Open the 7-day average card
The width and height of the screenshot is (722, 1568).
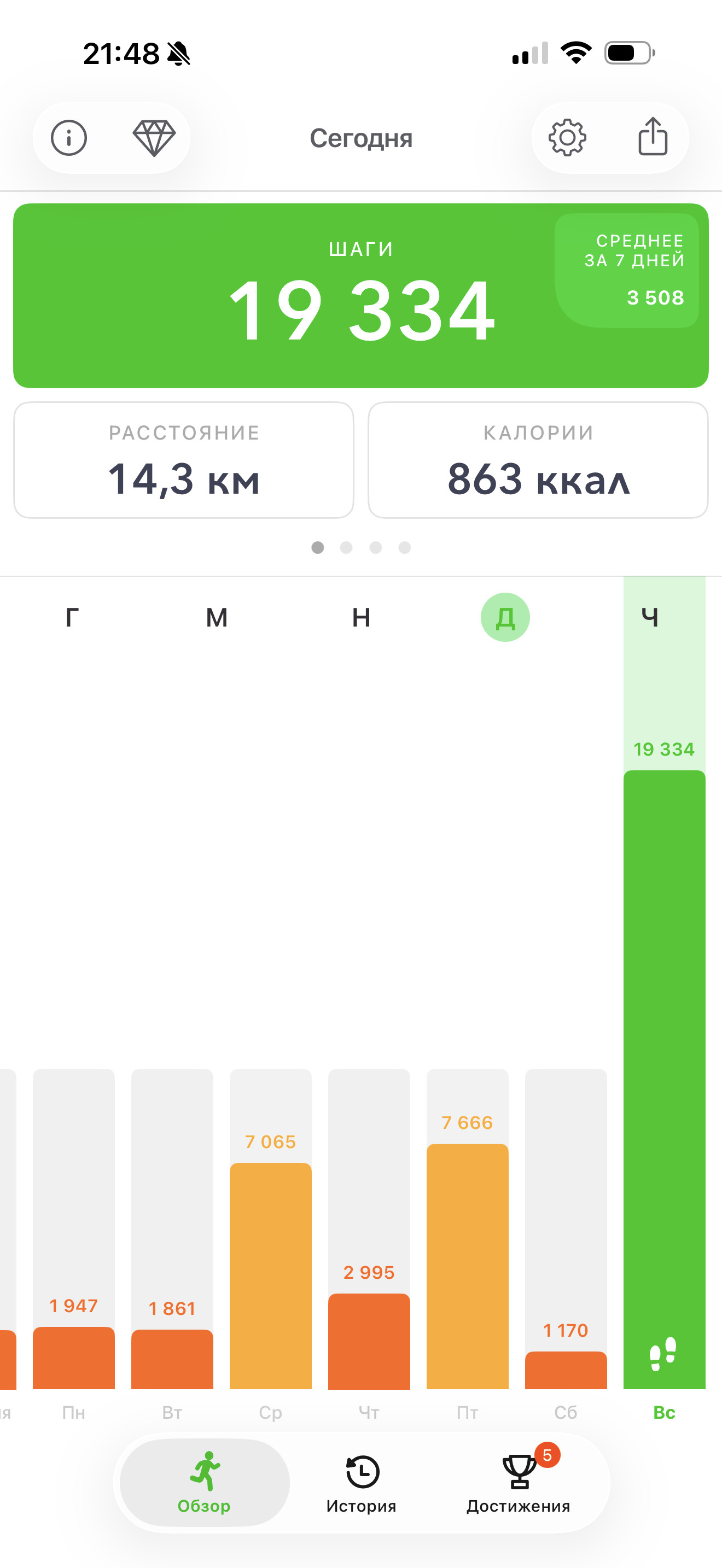pyautogui.click(x=626, y=270)
